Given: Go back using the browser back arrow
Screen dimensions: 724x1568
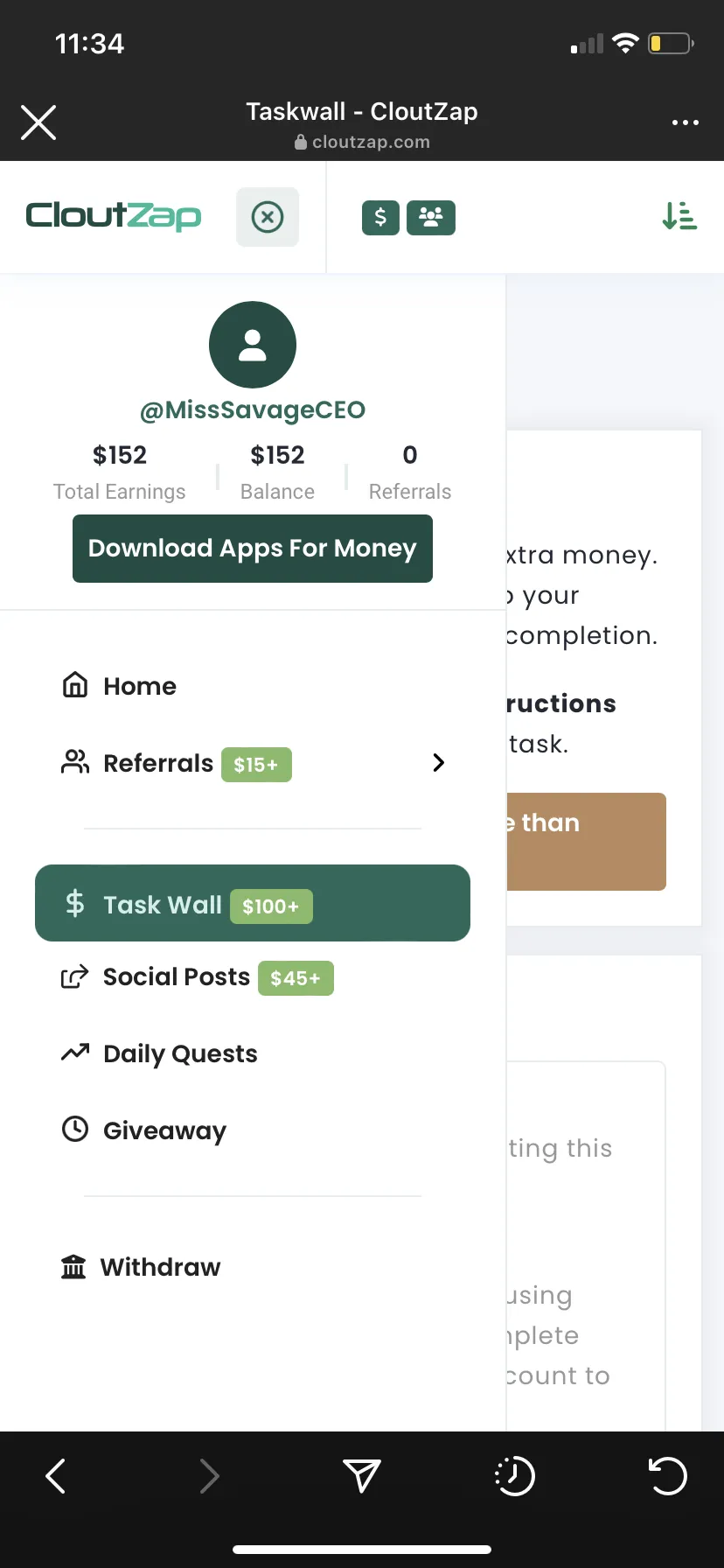Looking at the screenshot, I should point(56,1476).
